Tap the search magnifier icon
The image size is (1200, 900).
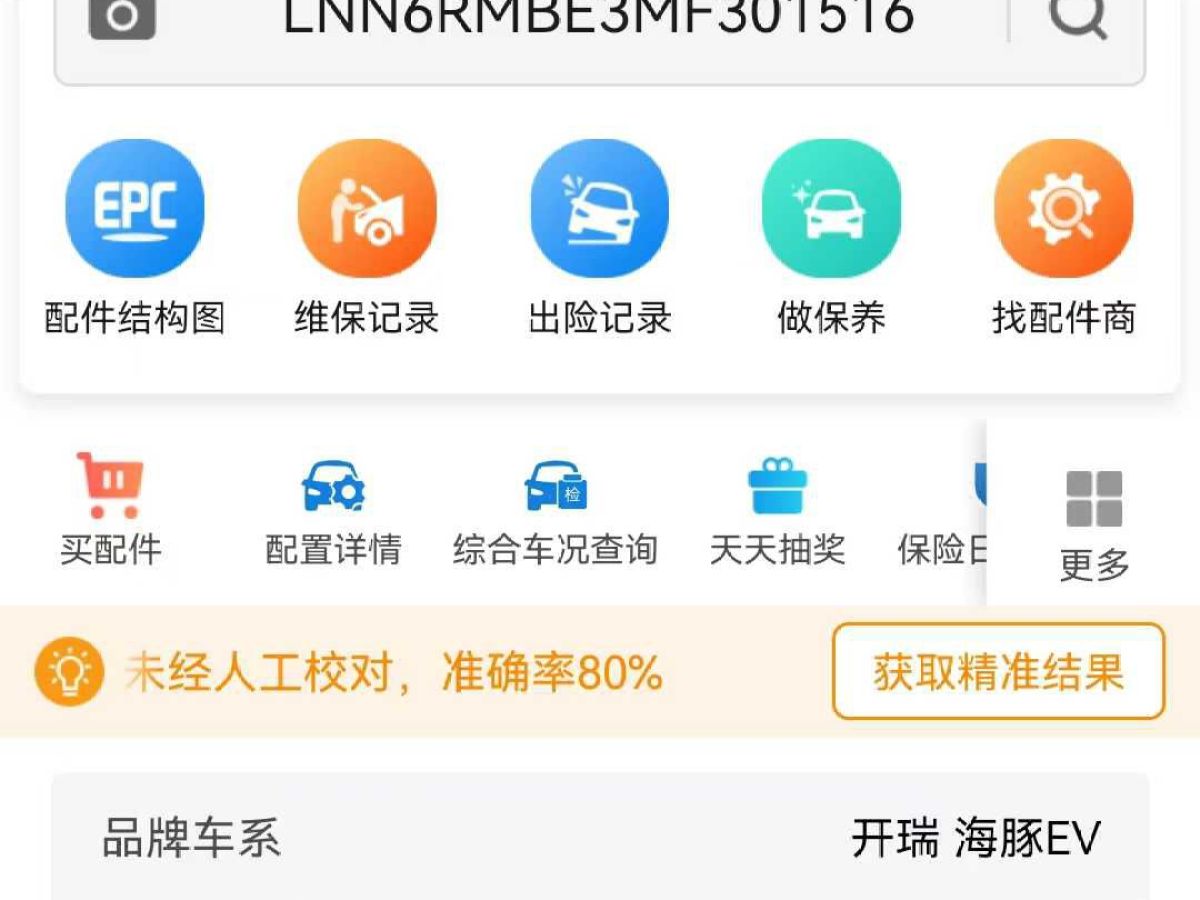click(1077, 17)
